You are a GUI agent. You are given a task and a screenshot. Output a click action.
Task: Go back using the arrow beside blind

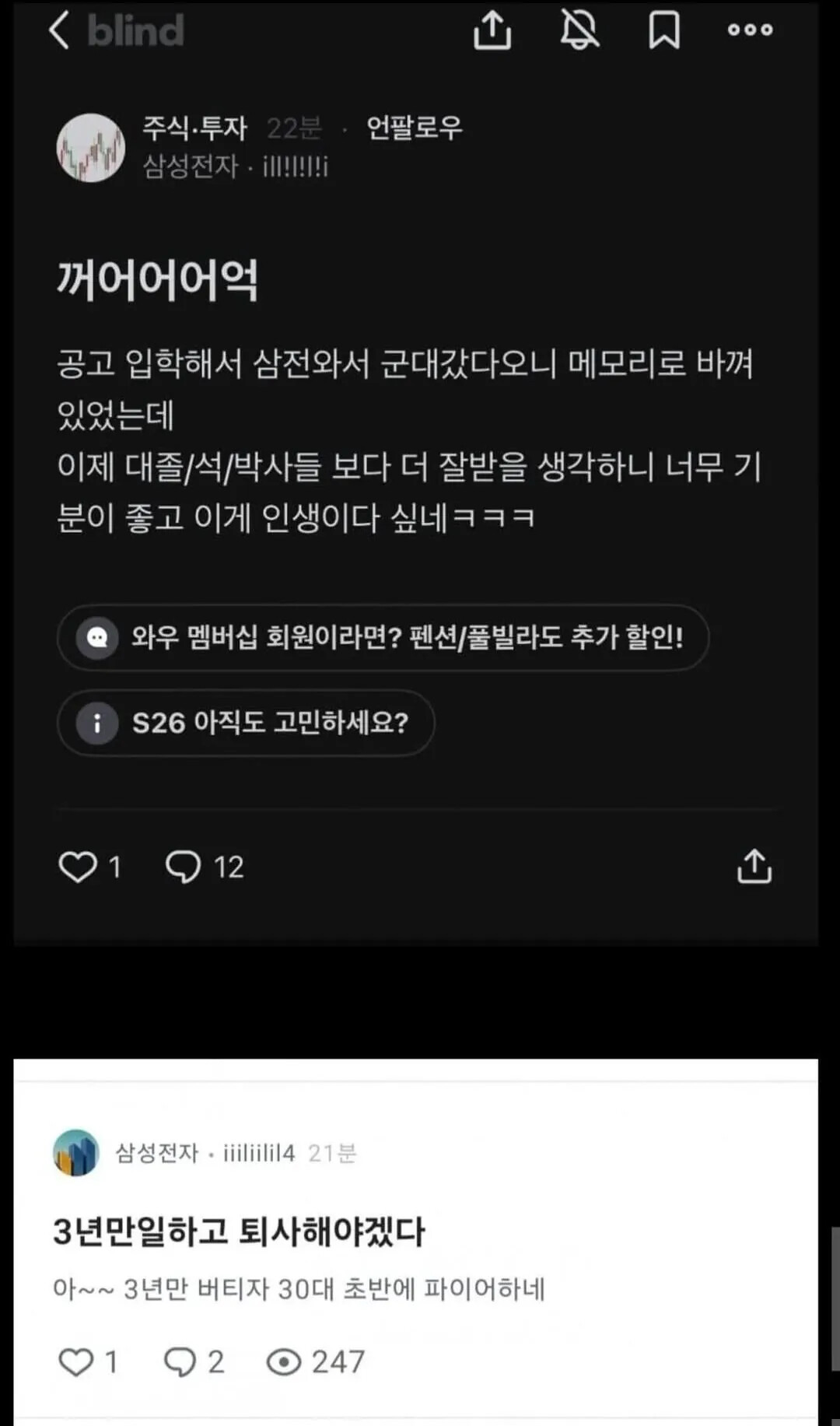[x=59, y=30]
